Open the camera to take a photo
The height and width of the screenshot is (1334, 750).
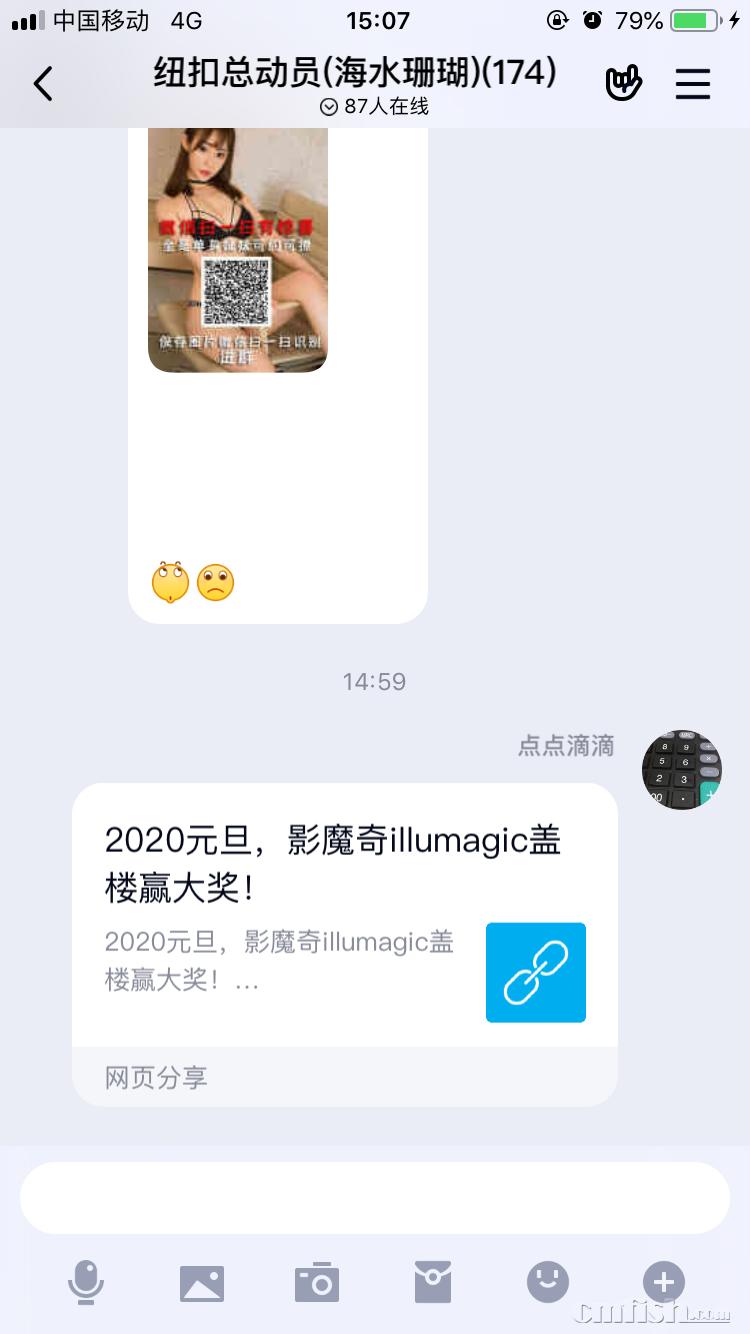(317, 1282)
